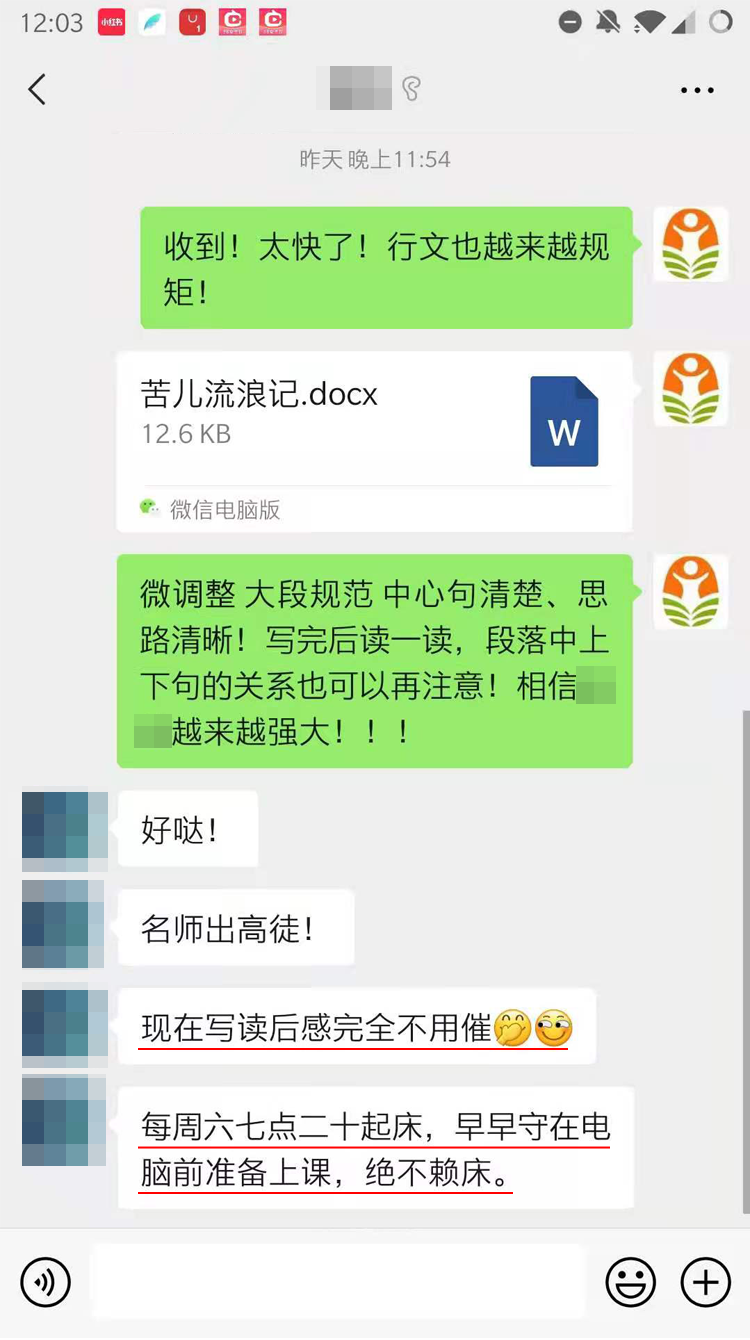Screen dimensions: 750x1340
Task: View avatar of the 好哒！ sender
Action: 64,831
